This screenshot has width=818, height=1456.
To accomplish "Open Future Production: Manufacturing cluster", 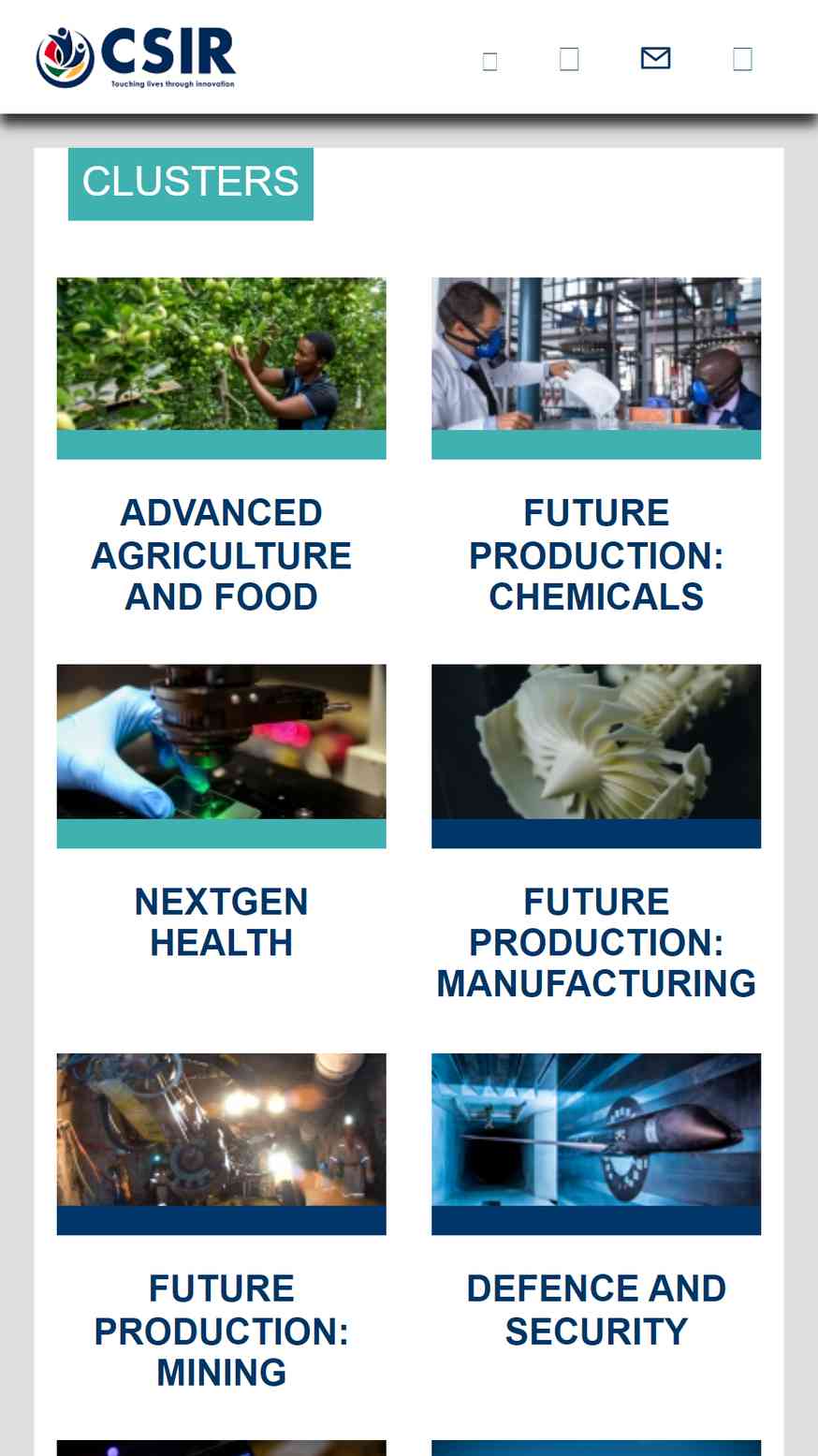I will [x=596, y=943].
